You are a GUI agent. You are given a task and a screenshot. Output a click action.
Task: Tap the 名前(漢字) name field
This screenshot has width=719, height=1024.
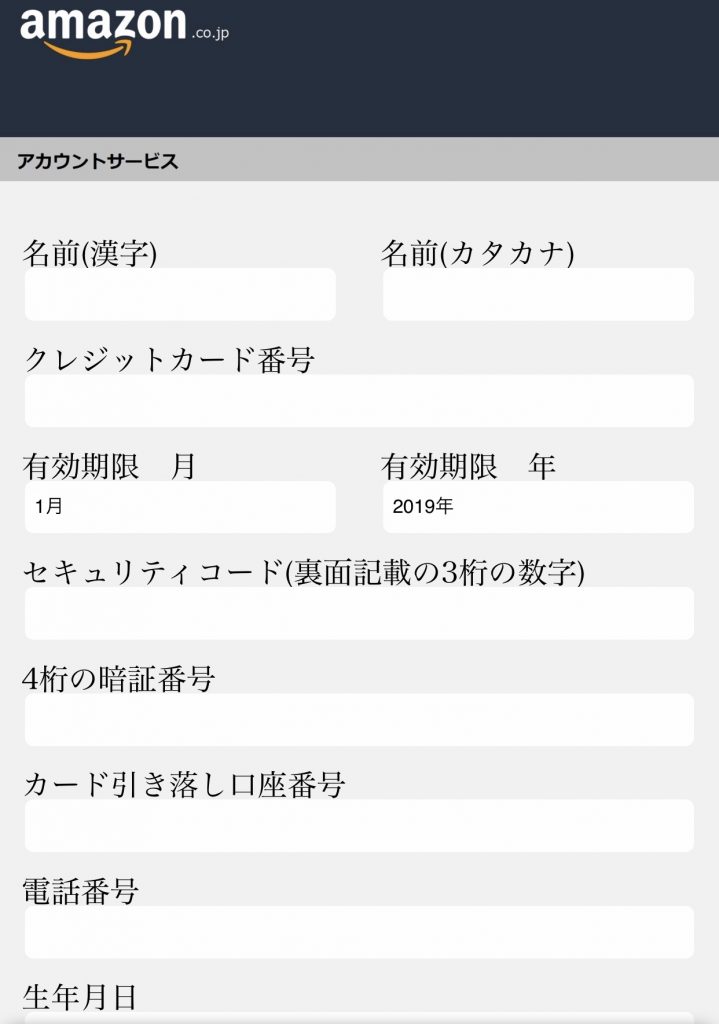[x=180, y=294]
